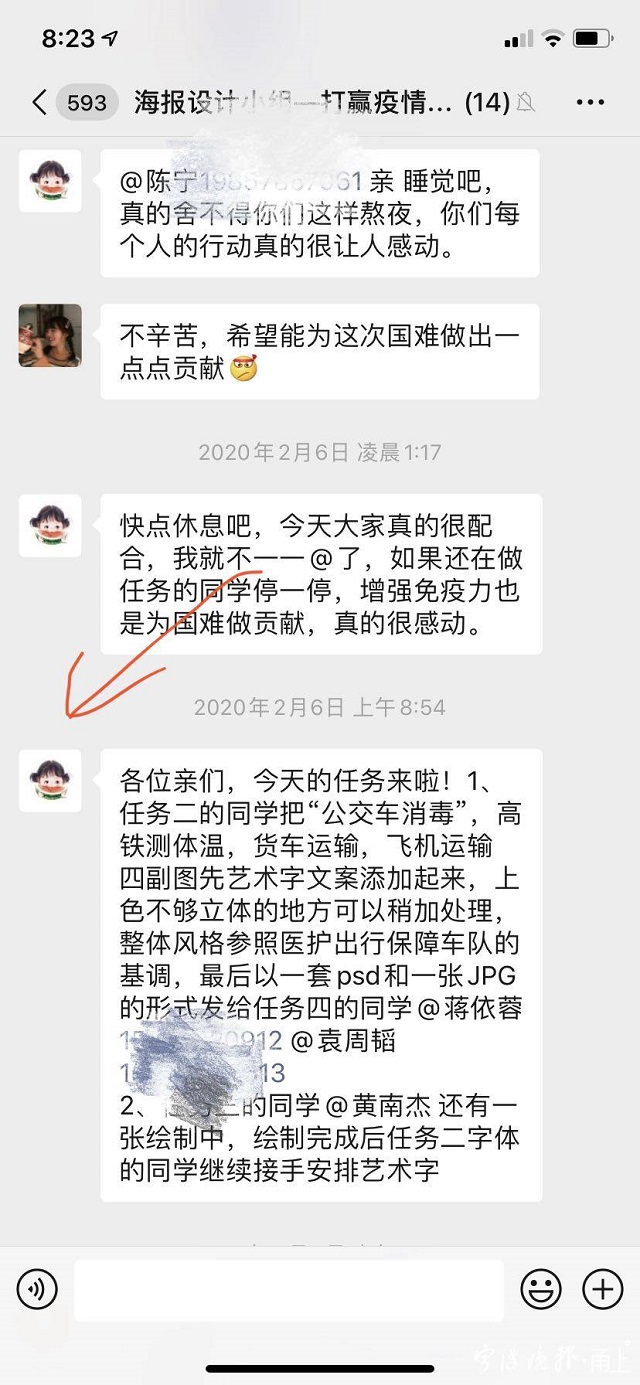Open avatar next to 快点休息吧 message

point(50,526)
